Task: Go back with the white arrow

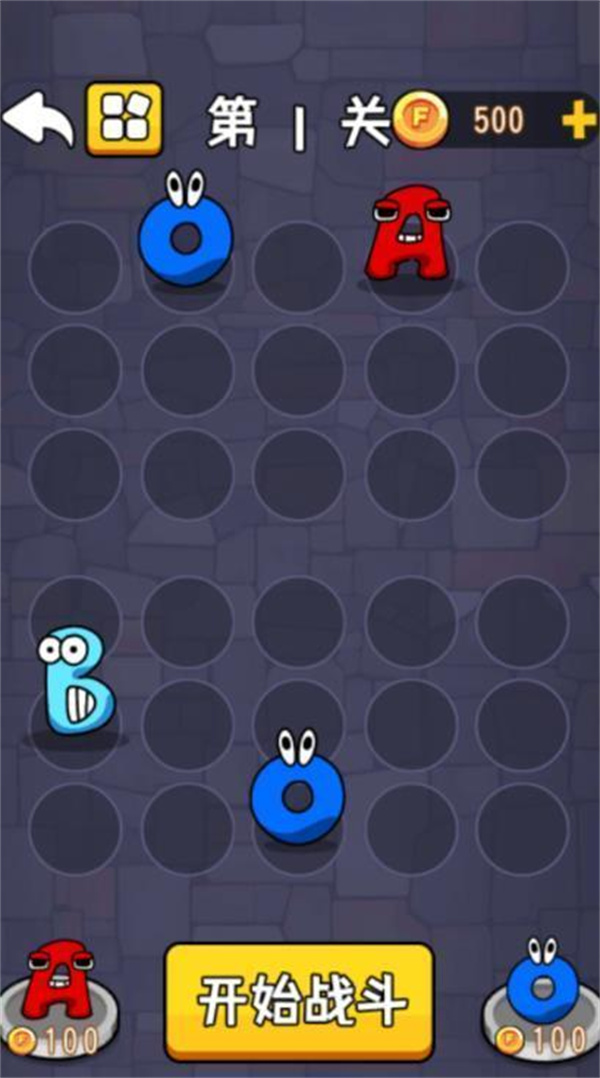Action: click(39, 120)
